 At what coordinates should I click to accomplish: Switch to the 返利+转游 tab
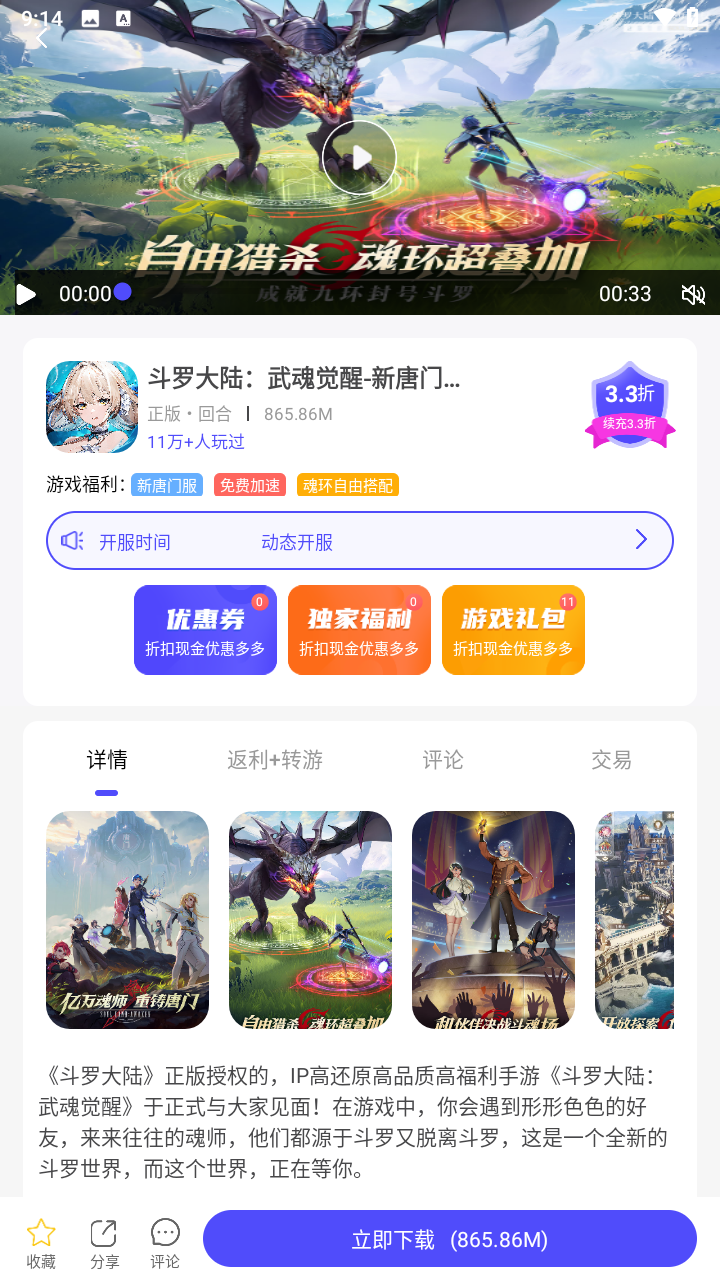[275, 760]
